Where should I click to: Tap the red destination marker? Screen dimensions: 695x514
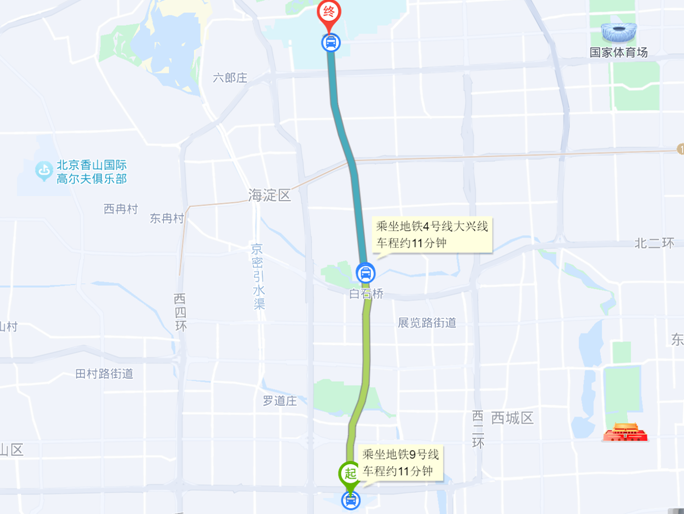point(329,14)
